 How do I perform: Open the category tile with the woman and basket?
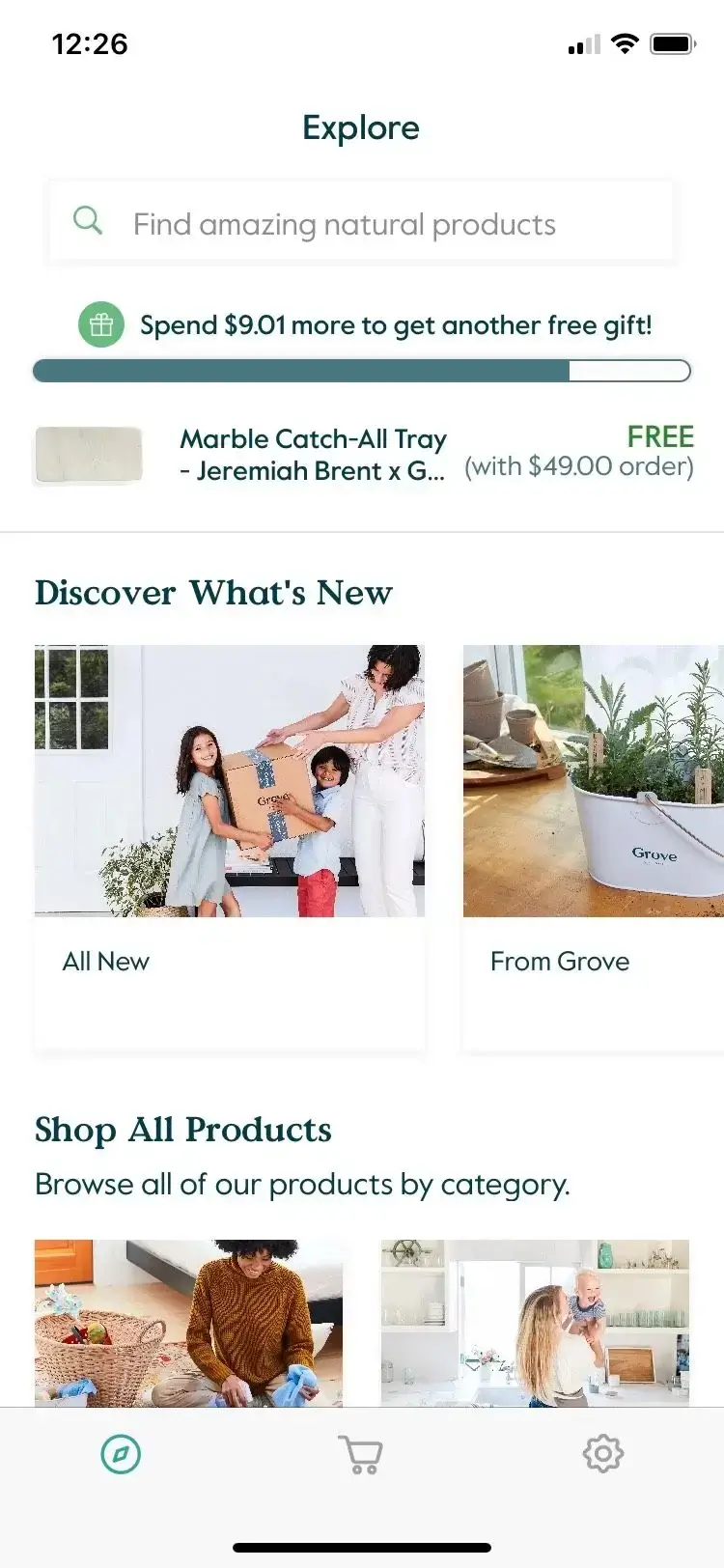[188, 1323]
